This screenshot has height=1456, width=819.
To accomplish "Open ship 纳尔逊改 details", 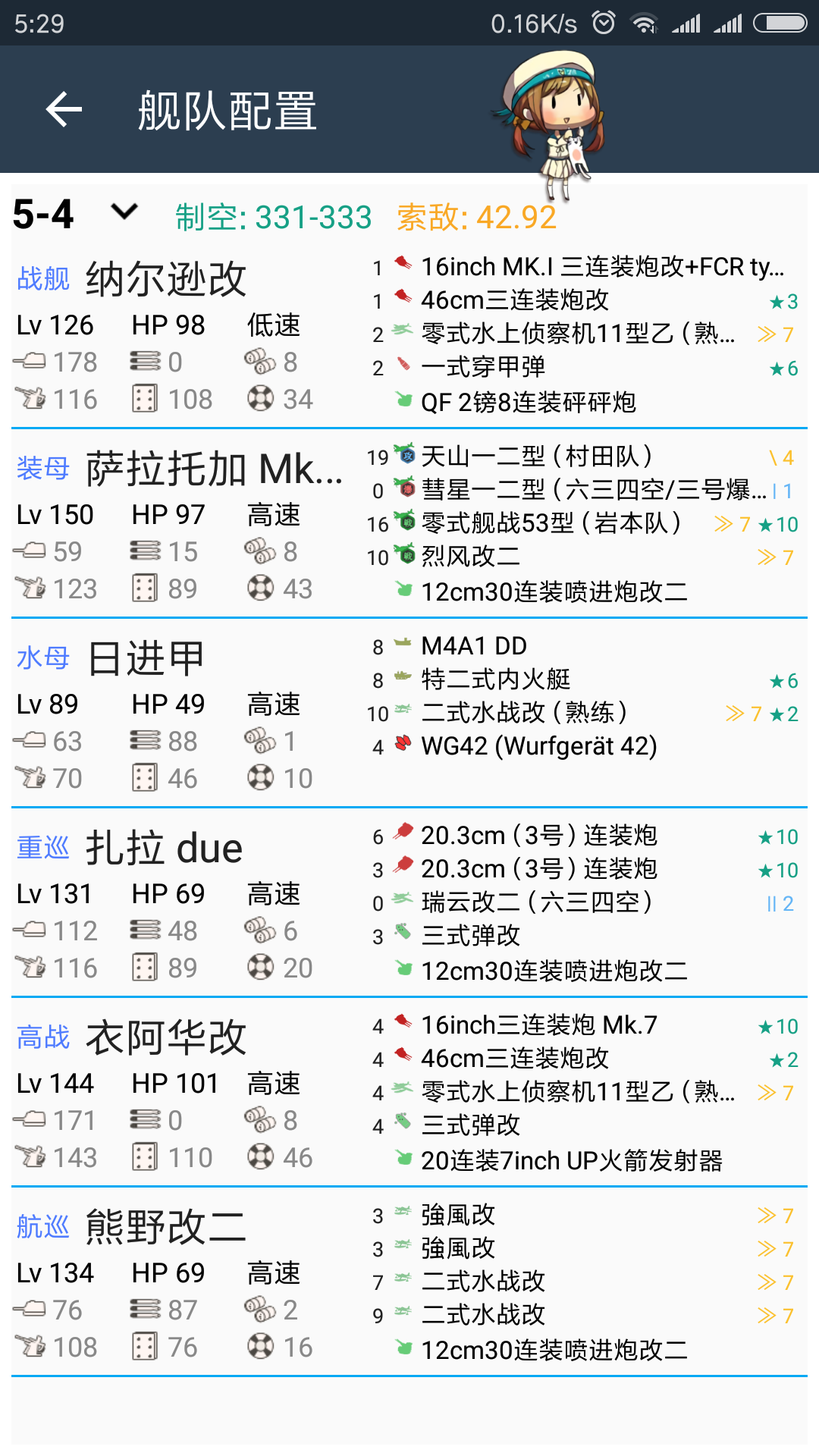I will (x=166, y=280).
